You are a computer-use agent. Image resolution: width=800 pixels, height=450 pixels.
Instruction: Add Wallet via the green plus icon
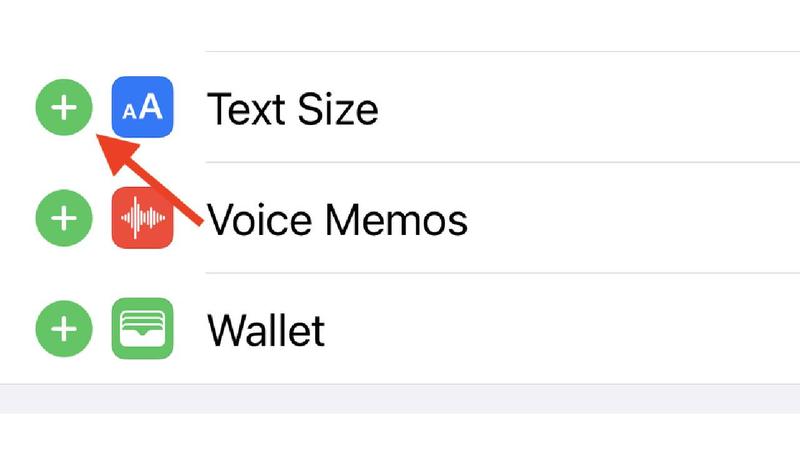point(64,328)
